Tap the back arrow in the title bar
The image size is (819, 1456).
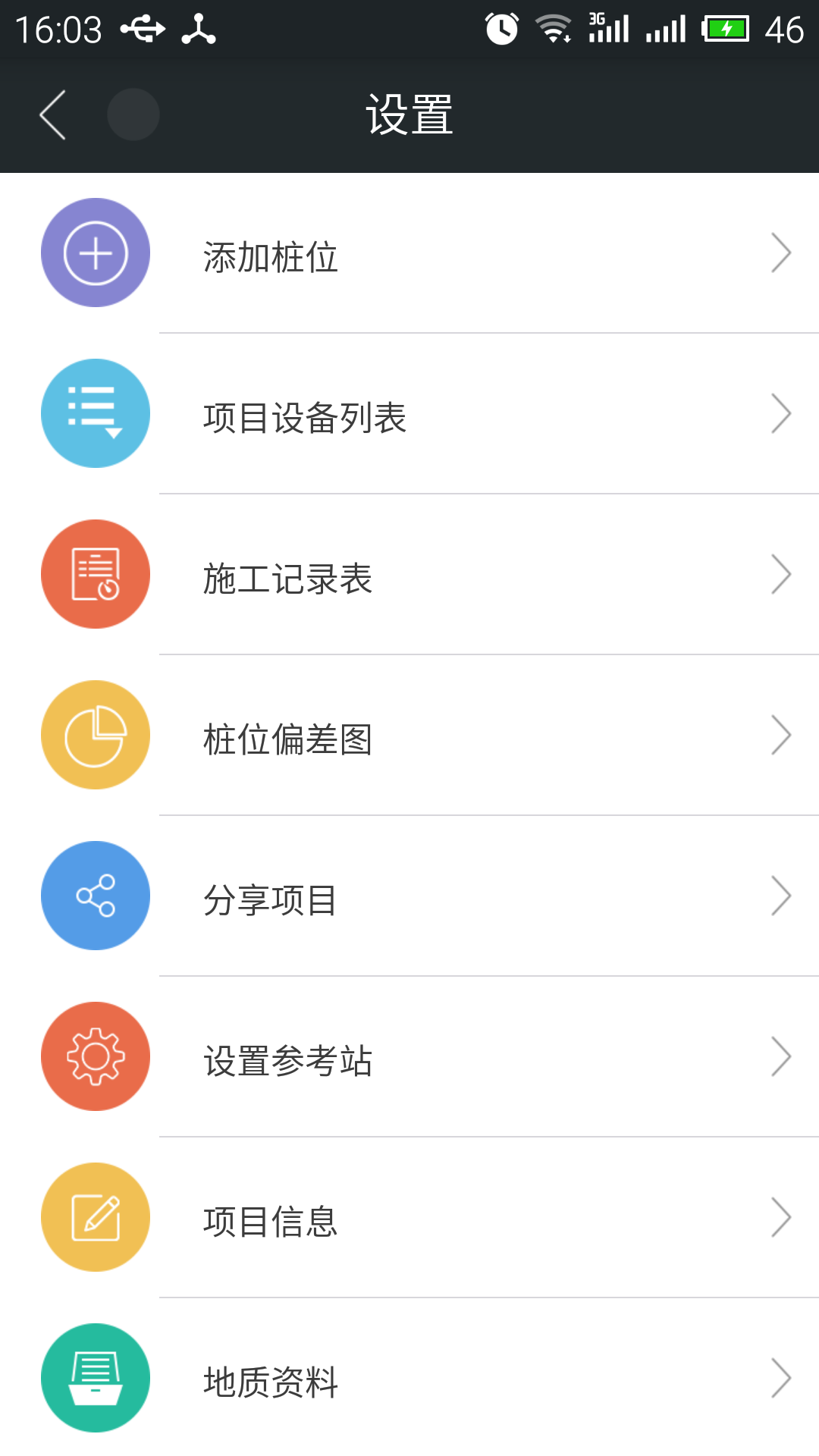click(51, 114)
